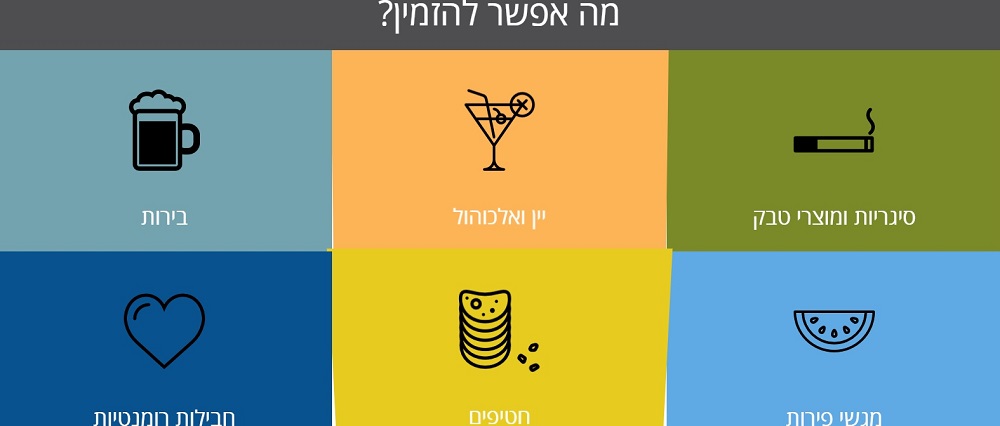This screenshot has width=1000, height=426.
Task: Open the romantic packages (חבילות רומנטיות) tile
Action: [165, 338]
